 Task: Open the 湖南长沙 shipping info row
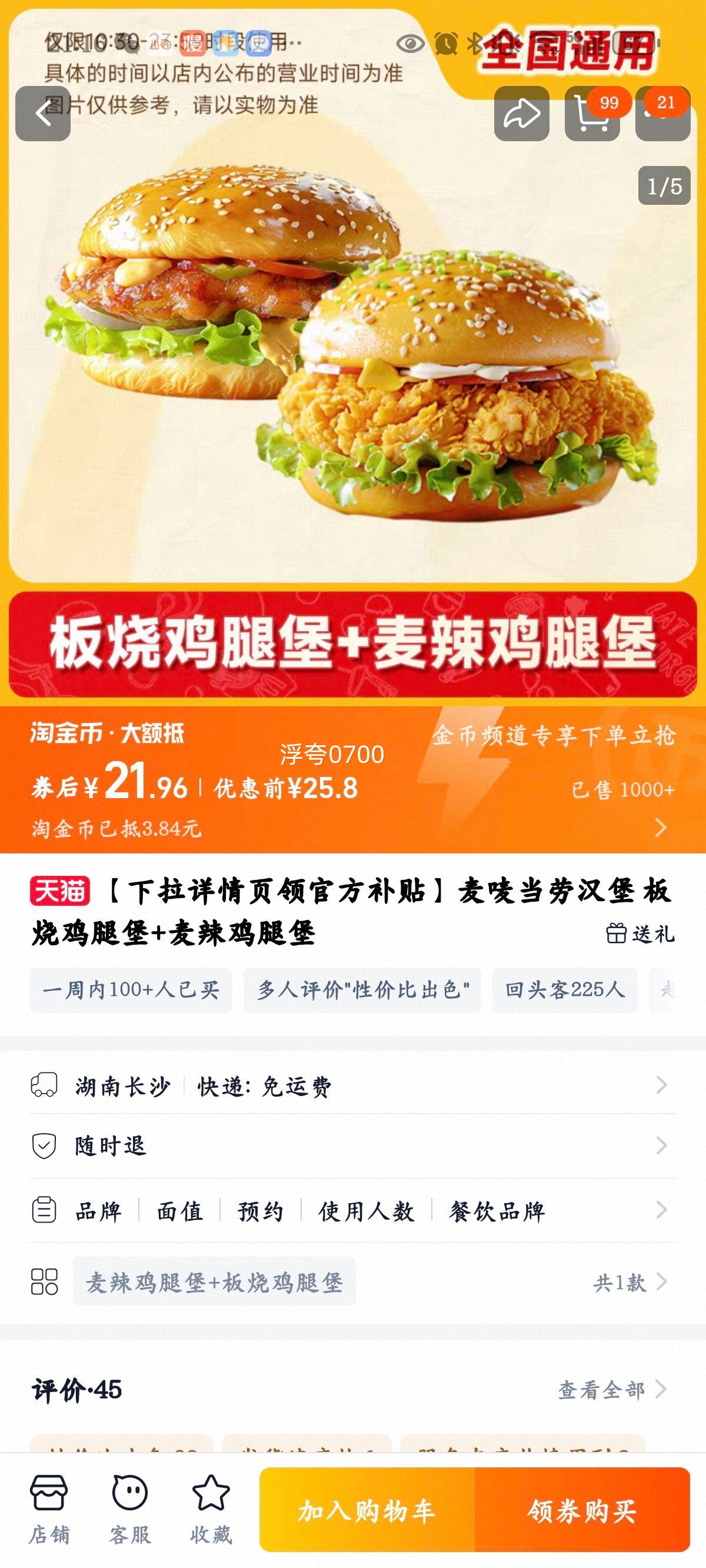pyautogui.click(x=353, y=1085)
